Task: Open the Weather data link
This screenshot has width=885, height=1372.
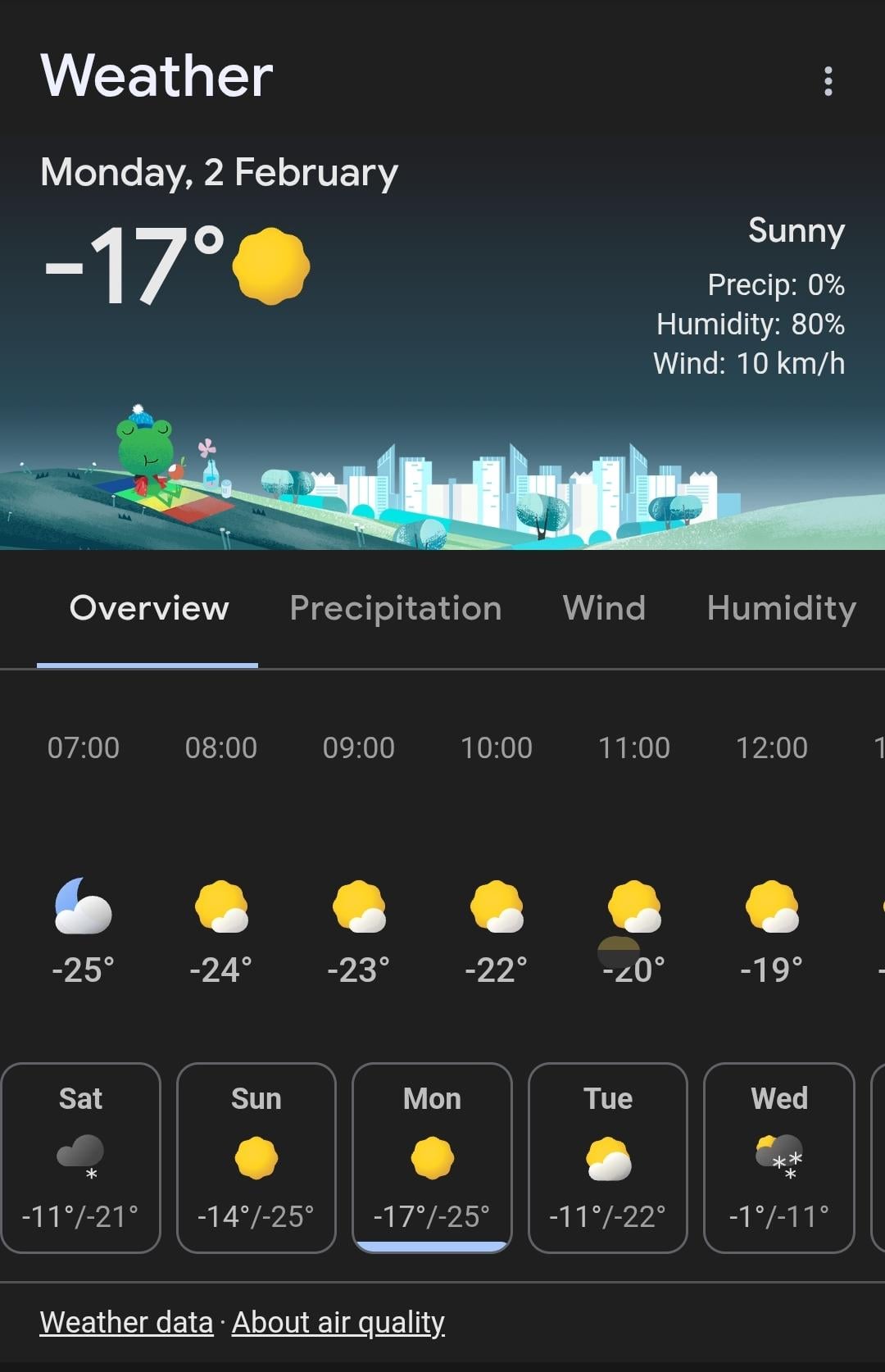Action: pyautogui.click(x=126, y=1322)
